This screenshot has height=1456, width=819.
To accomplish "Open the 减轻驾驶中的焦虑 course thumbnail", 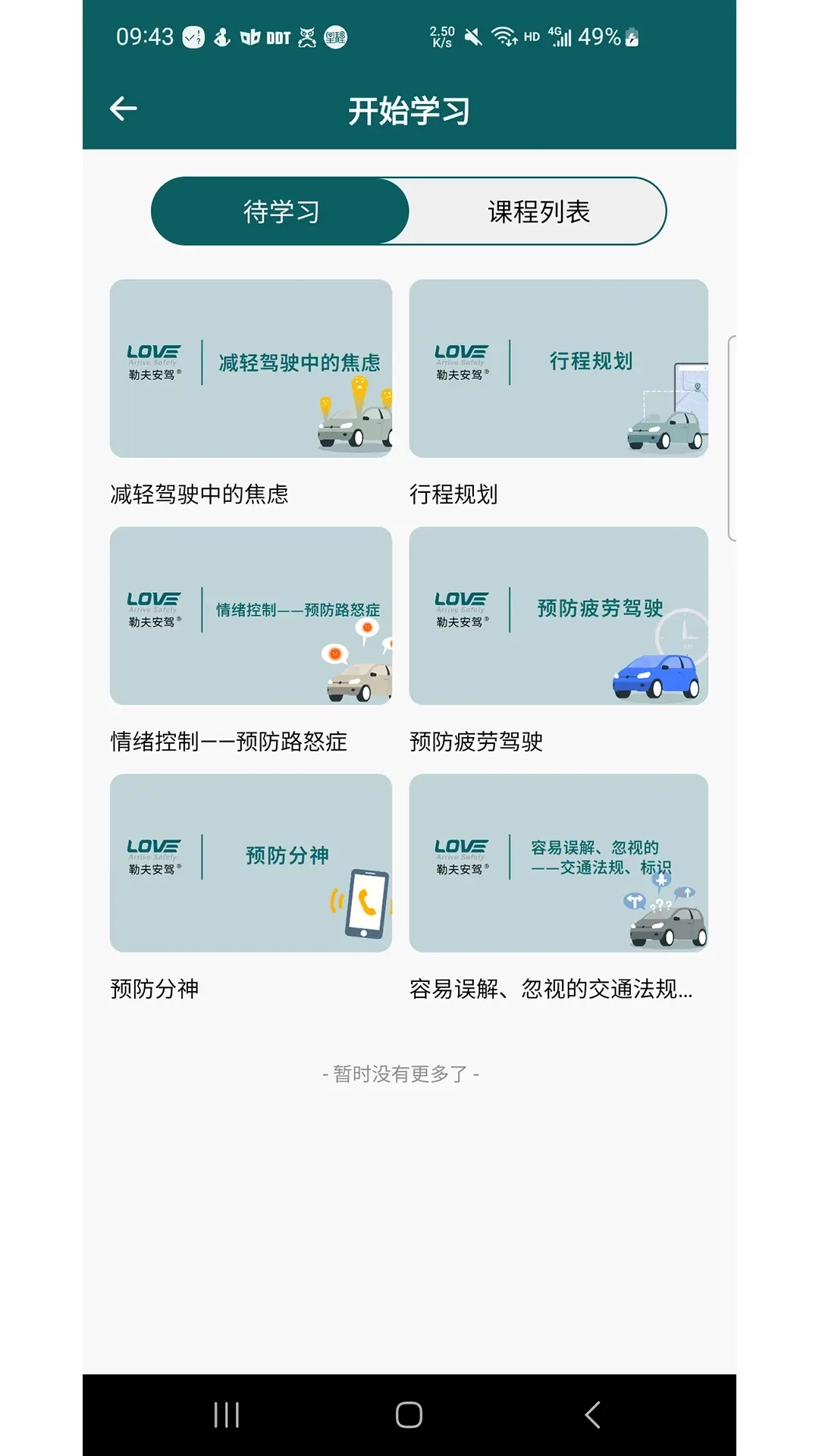I will point(253,369).
